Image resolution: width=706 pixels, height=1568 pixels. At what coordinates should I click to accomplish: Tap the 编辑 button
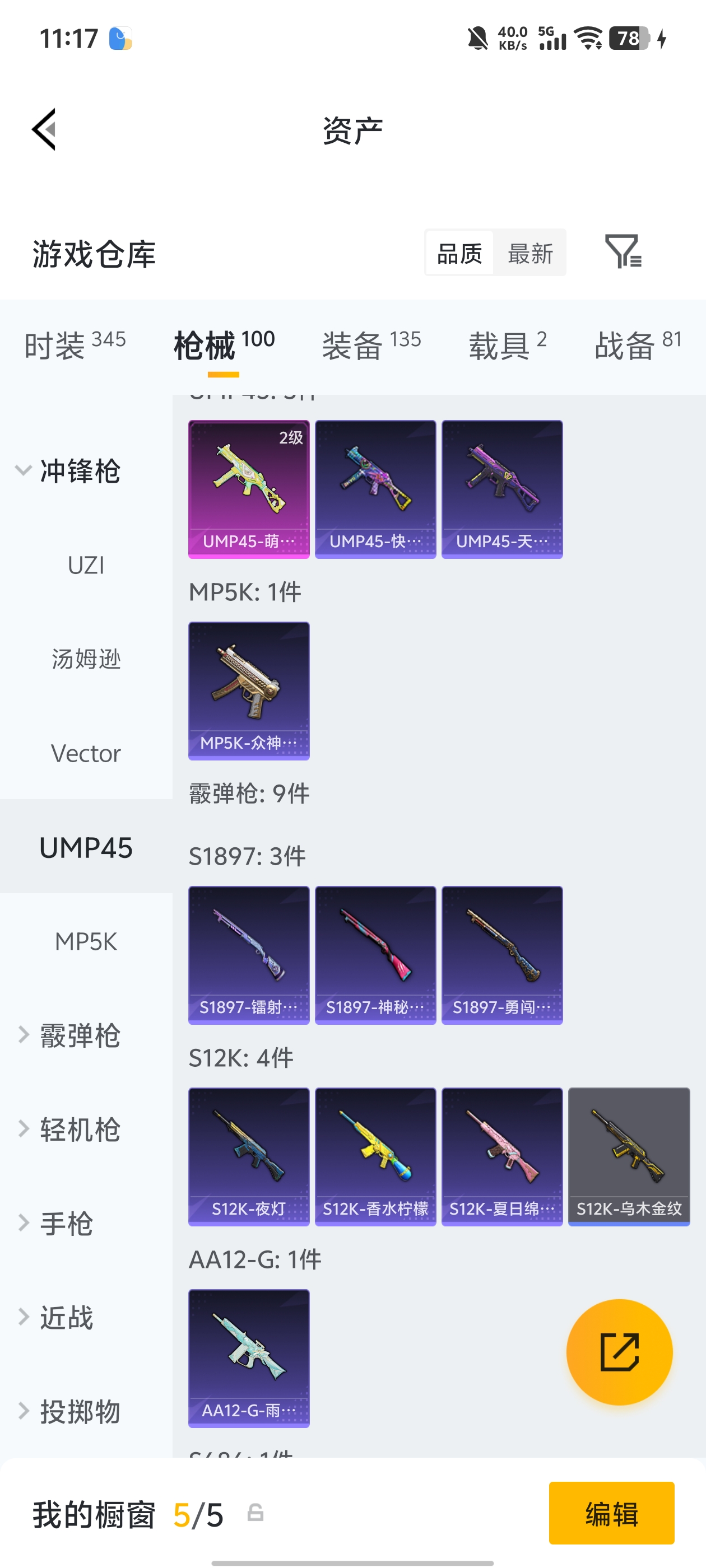[611, 1516]
